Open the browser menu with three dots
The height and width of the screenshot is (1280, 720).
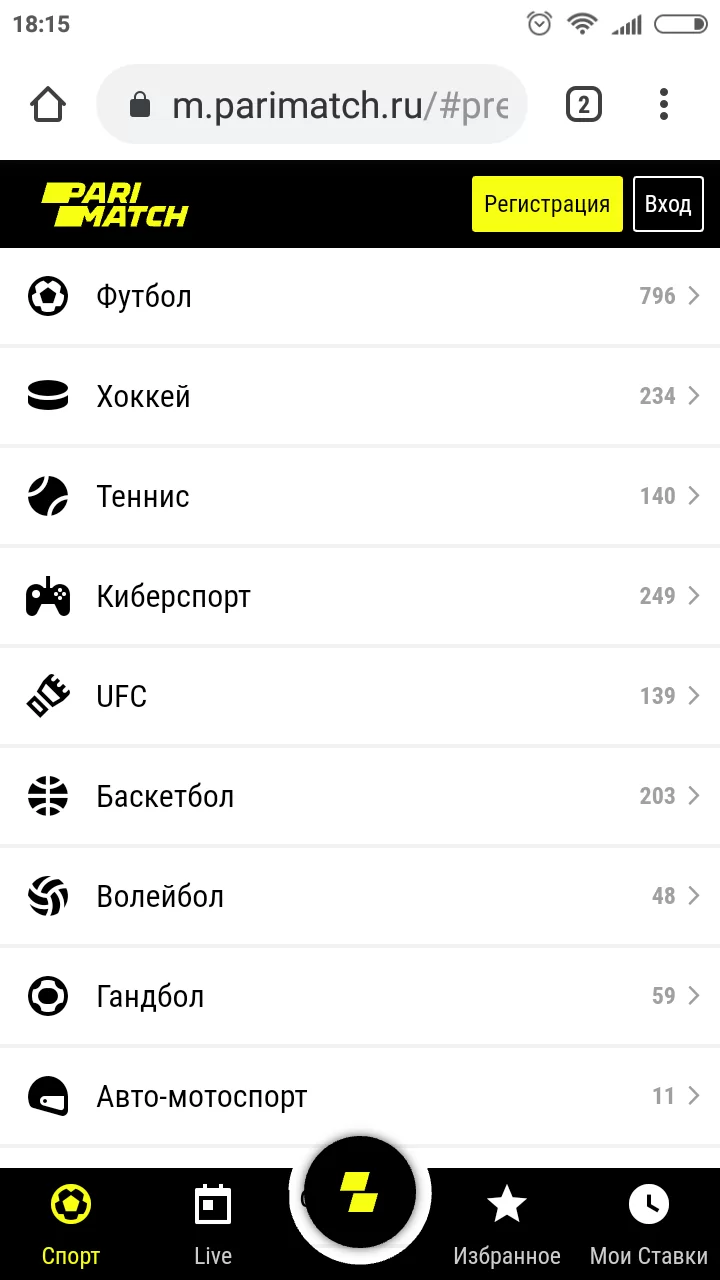(x=663, y=104)
